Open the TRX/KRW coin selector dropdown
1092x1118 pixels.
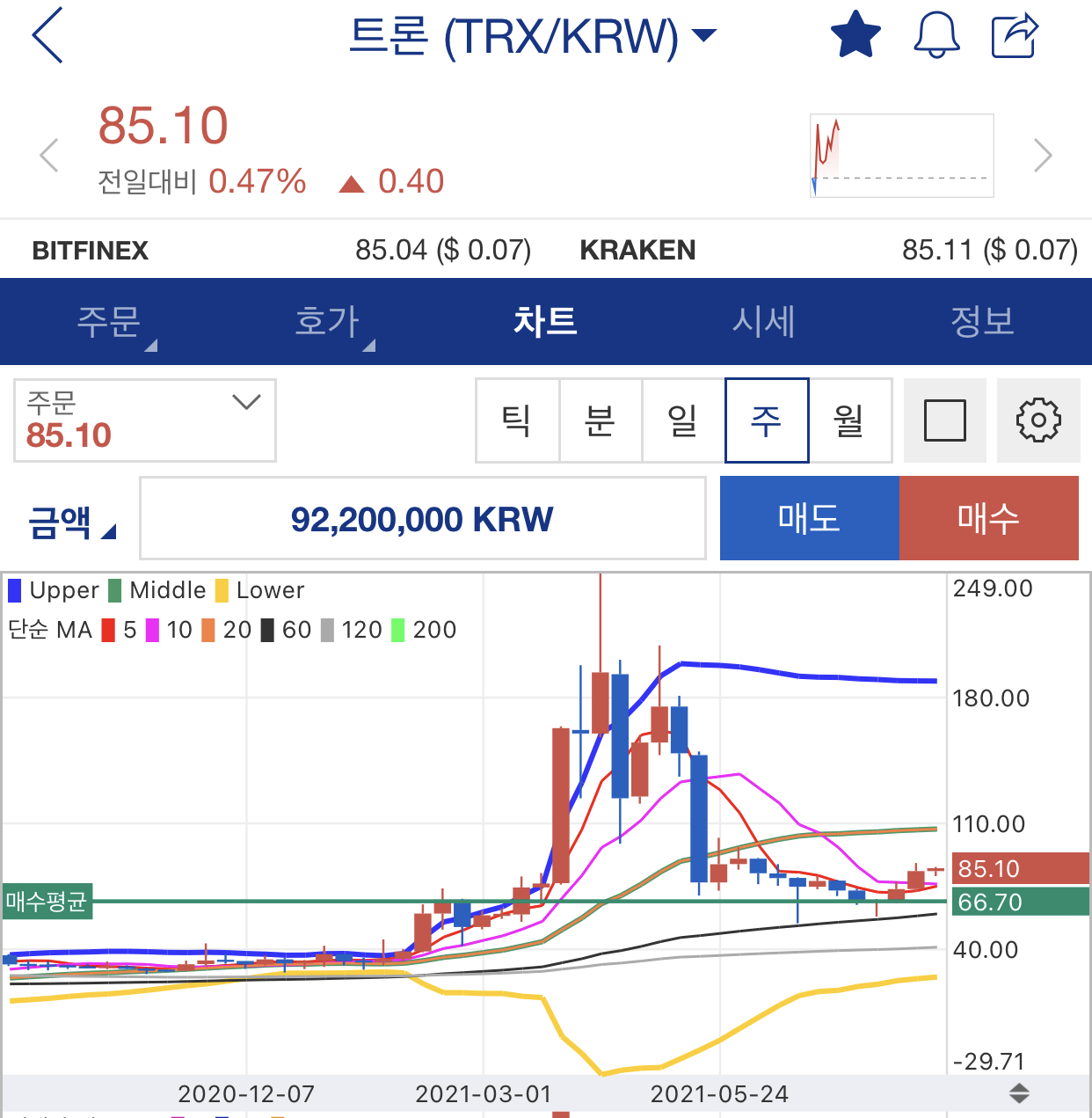[x=533, y=37]
